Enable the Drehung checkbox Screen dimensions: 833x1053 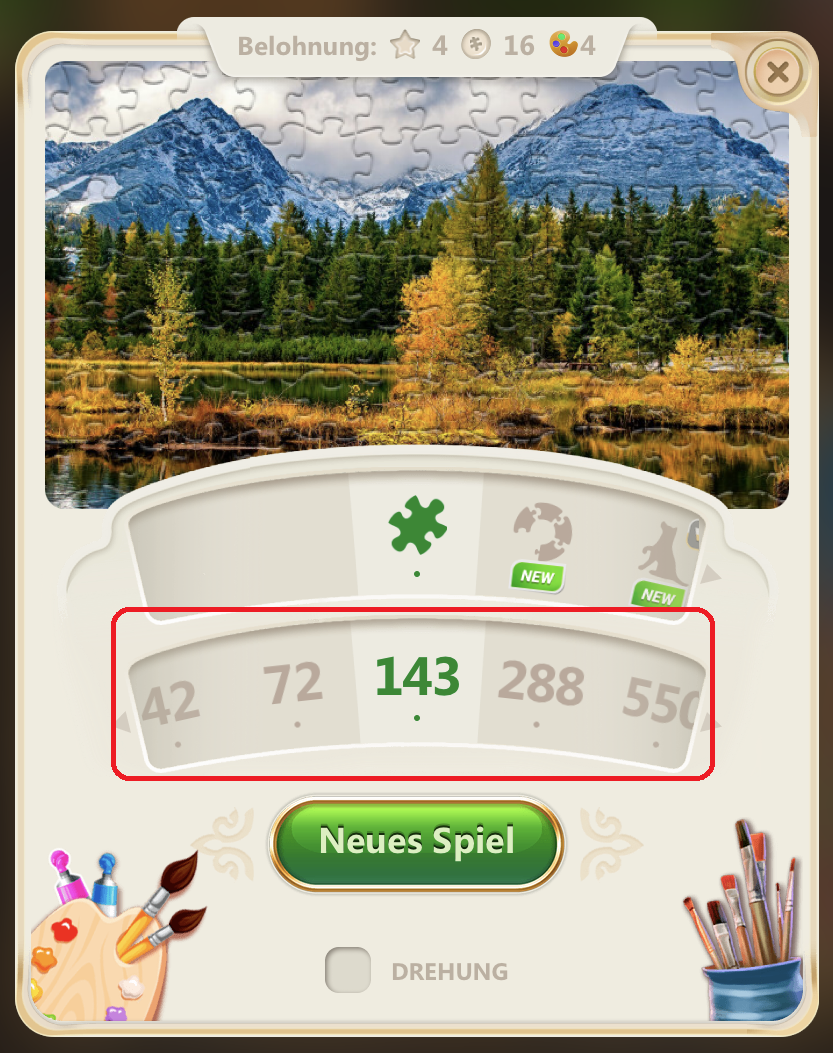347,971
